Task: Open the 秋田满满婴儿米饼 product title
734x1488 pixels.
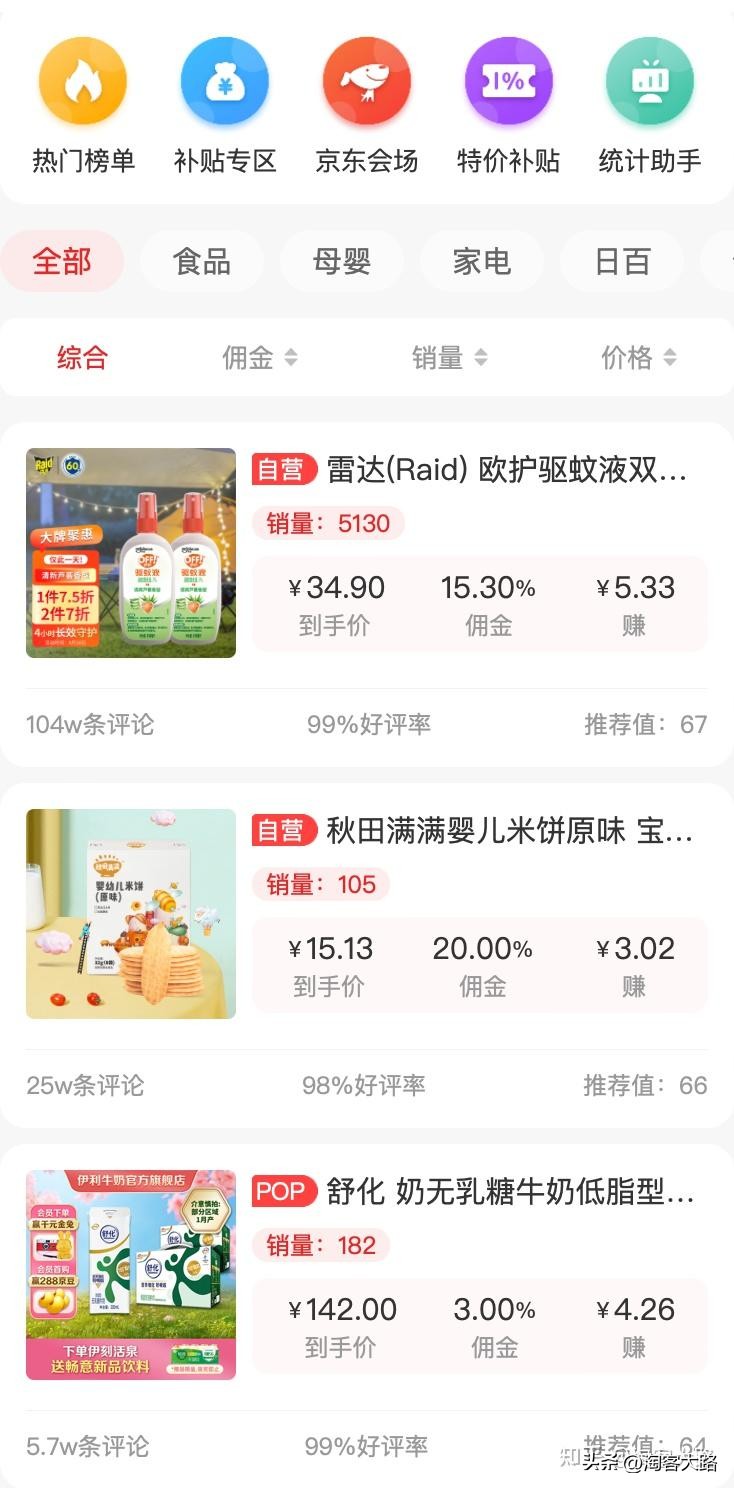Action: pyautogui.click(x=500, y=831)
